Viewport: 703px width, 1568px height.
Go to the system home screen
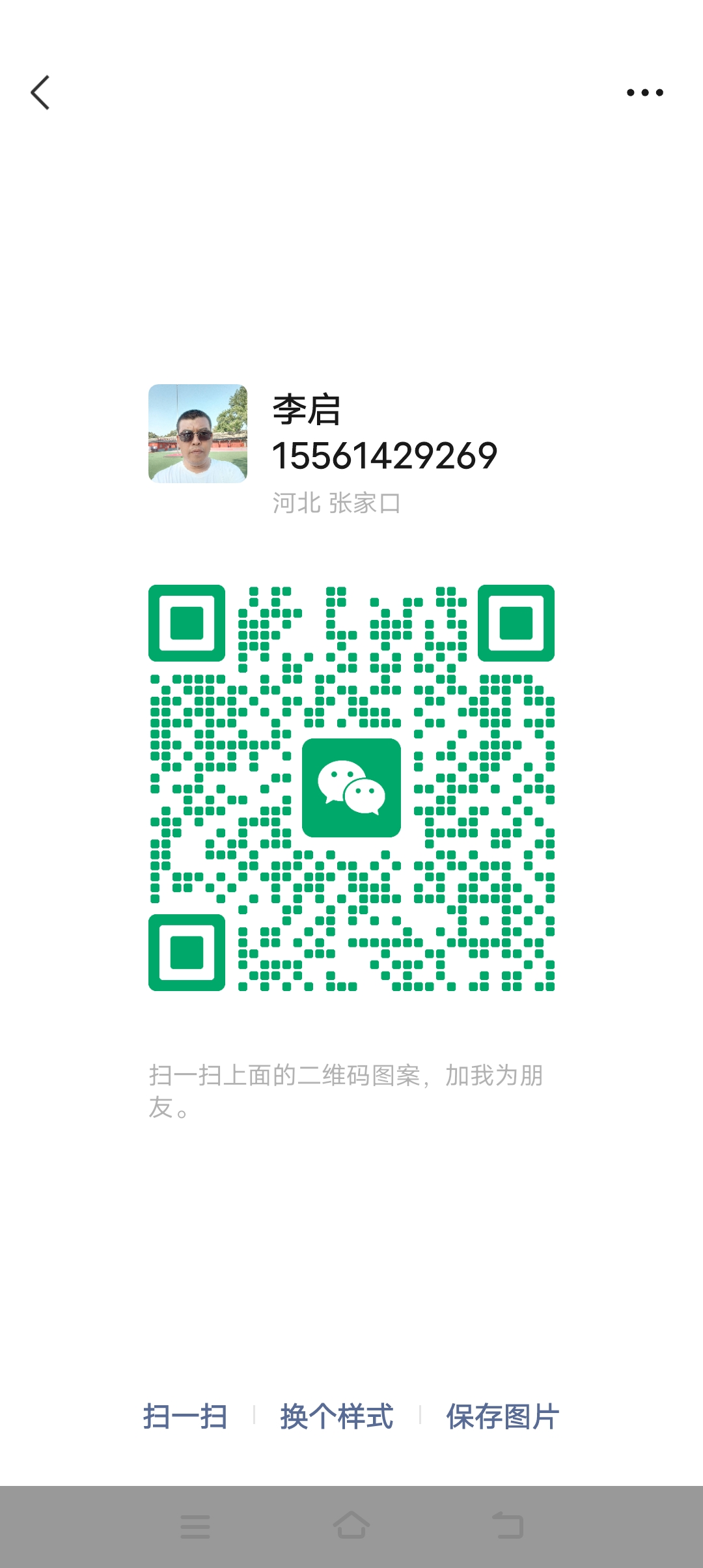(351, 1525)
